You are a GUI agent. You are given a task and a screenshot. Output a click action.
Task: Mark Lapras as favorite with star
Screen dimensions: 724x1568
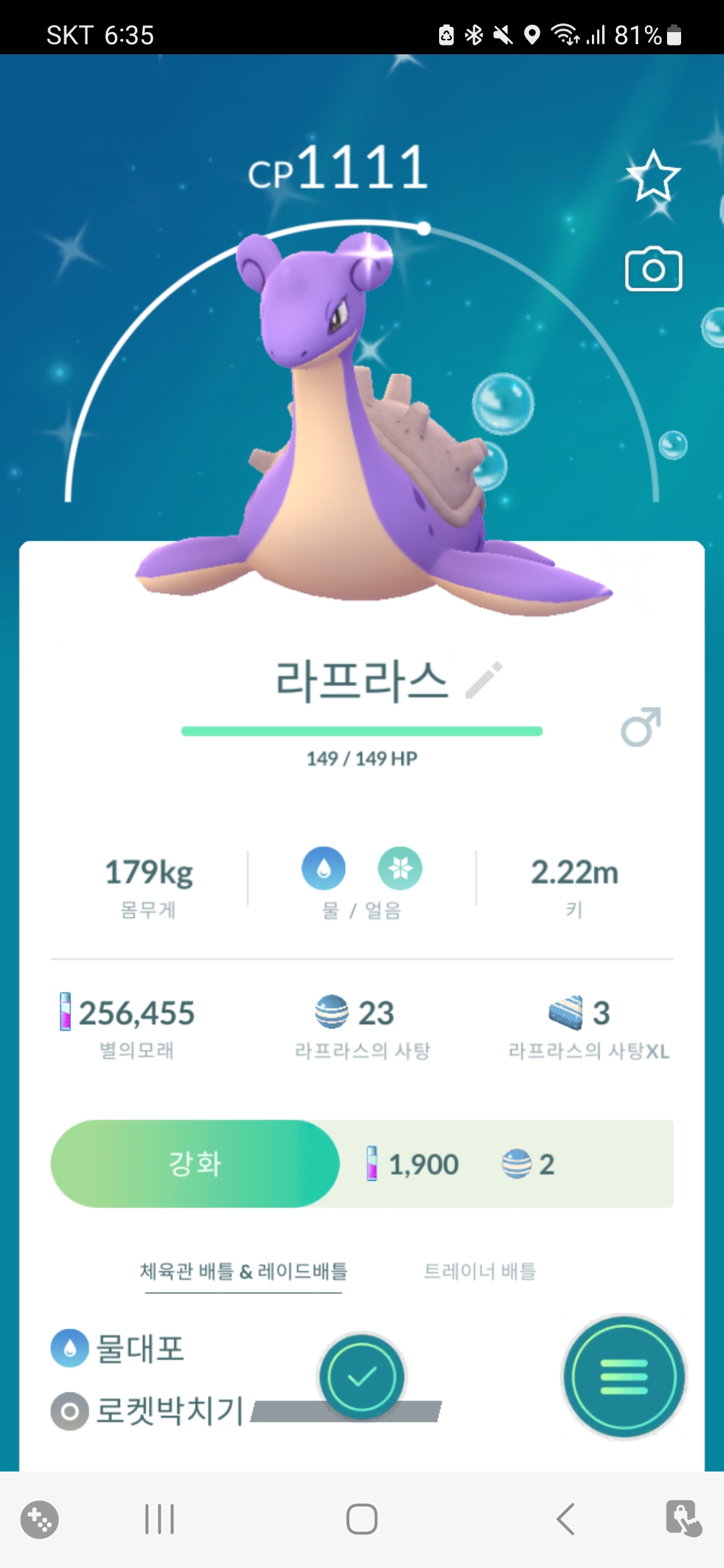click(x=653, y=177)
